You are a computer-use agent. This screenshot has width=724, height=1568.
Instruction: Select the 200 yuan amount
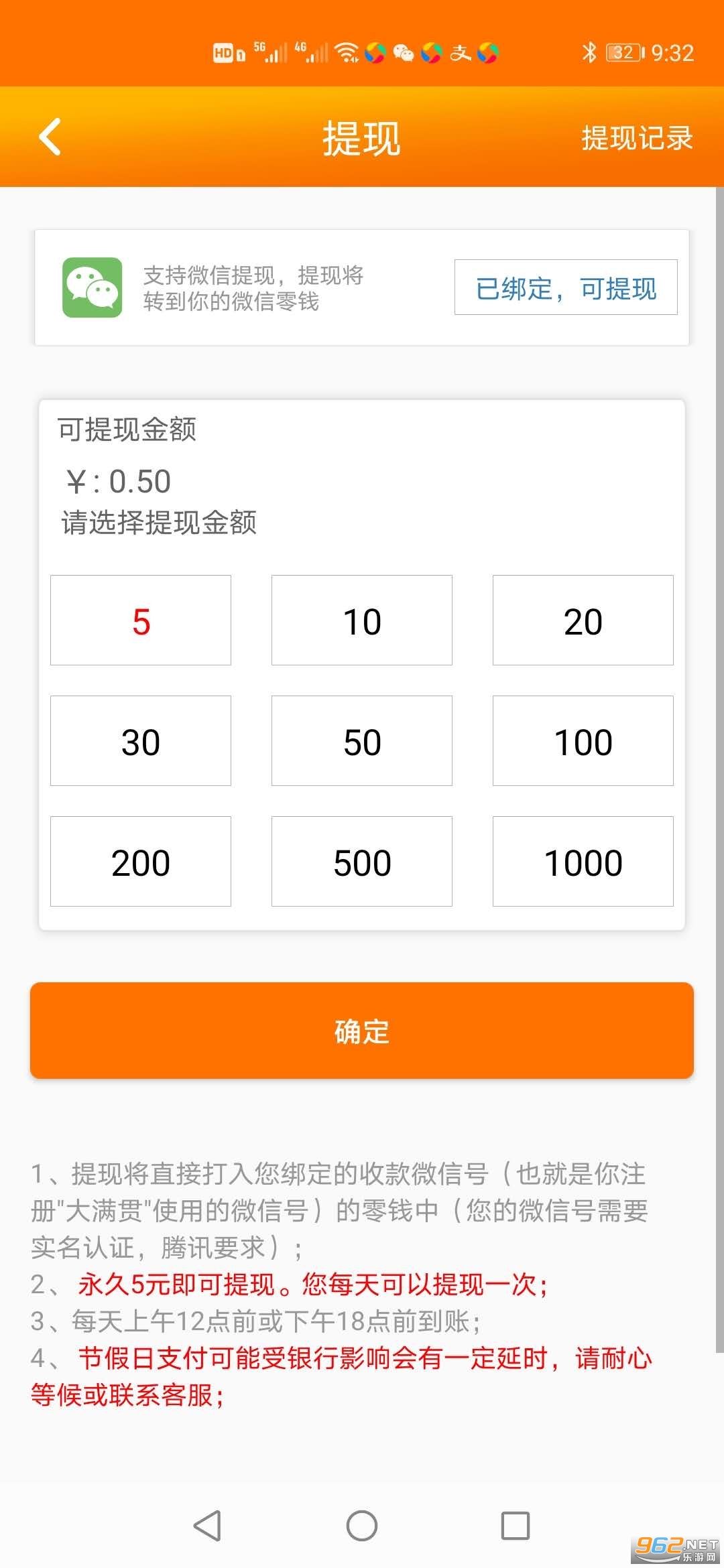tap(141, 862)
